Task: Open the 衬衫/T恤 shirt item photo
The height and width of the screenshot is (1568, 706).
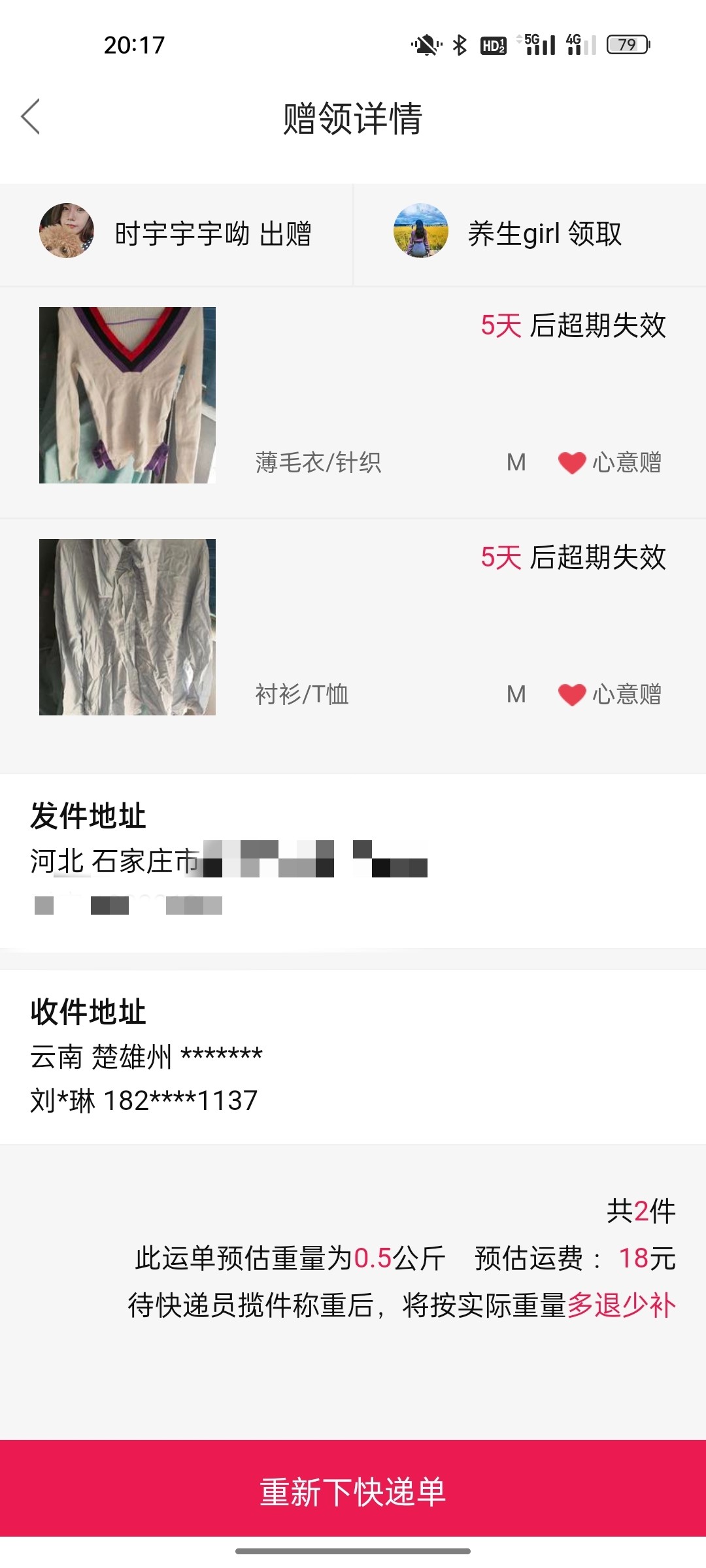Action: [x=127, y=627]
